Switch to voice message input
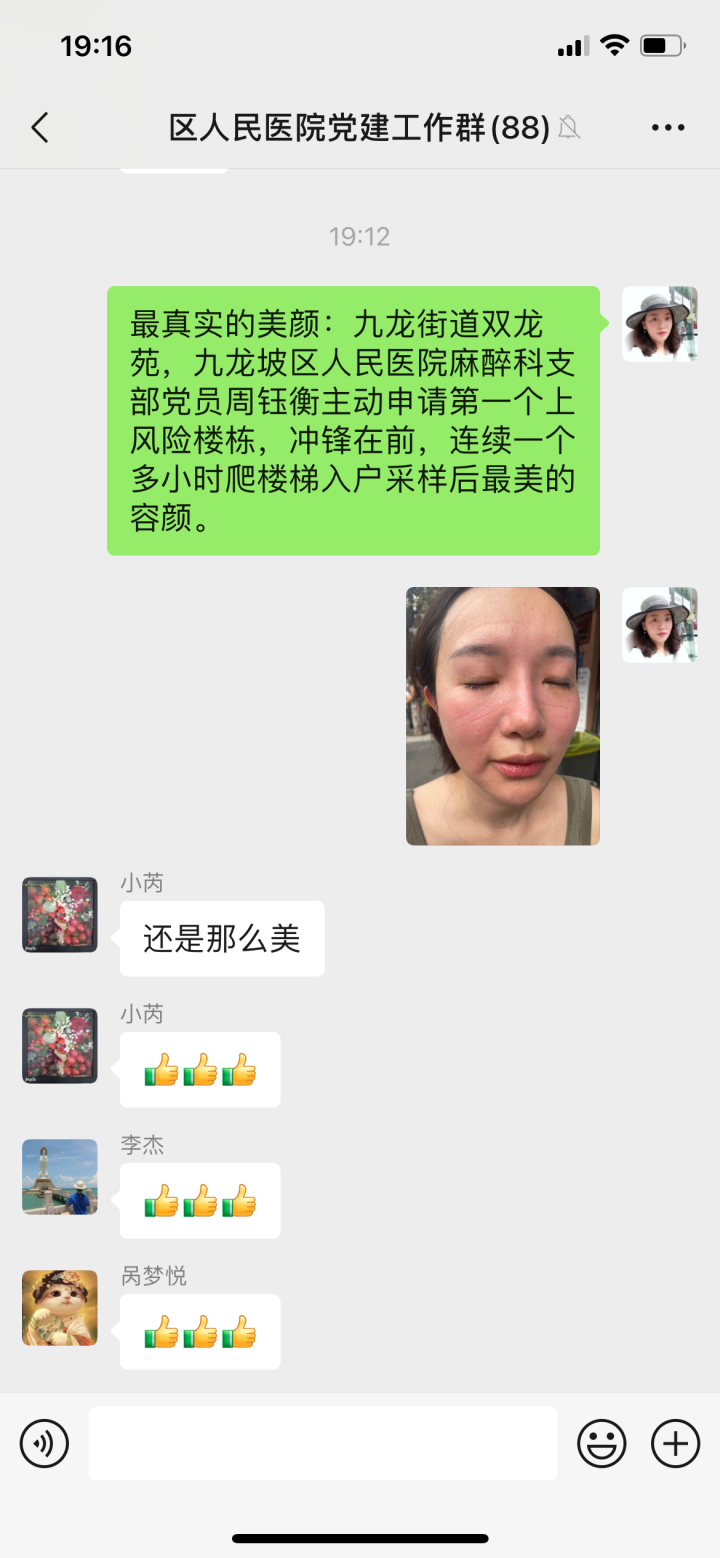 tap(44, 1443)
